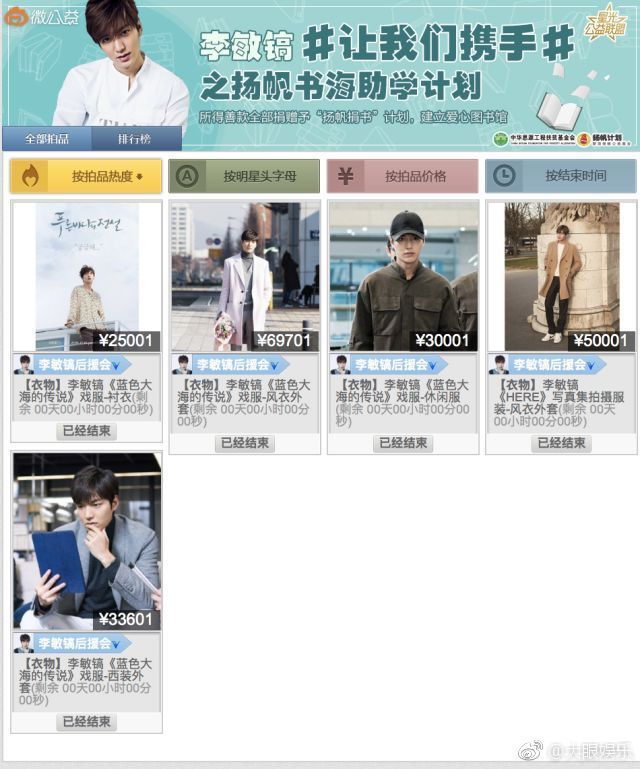Sort by 按结束时间
Image resolution: width=640 pixels, height=769 pixels.
[x=561, y=176]
